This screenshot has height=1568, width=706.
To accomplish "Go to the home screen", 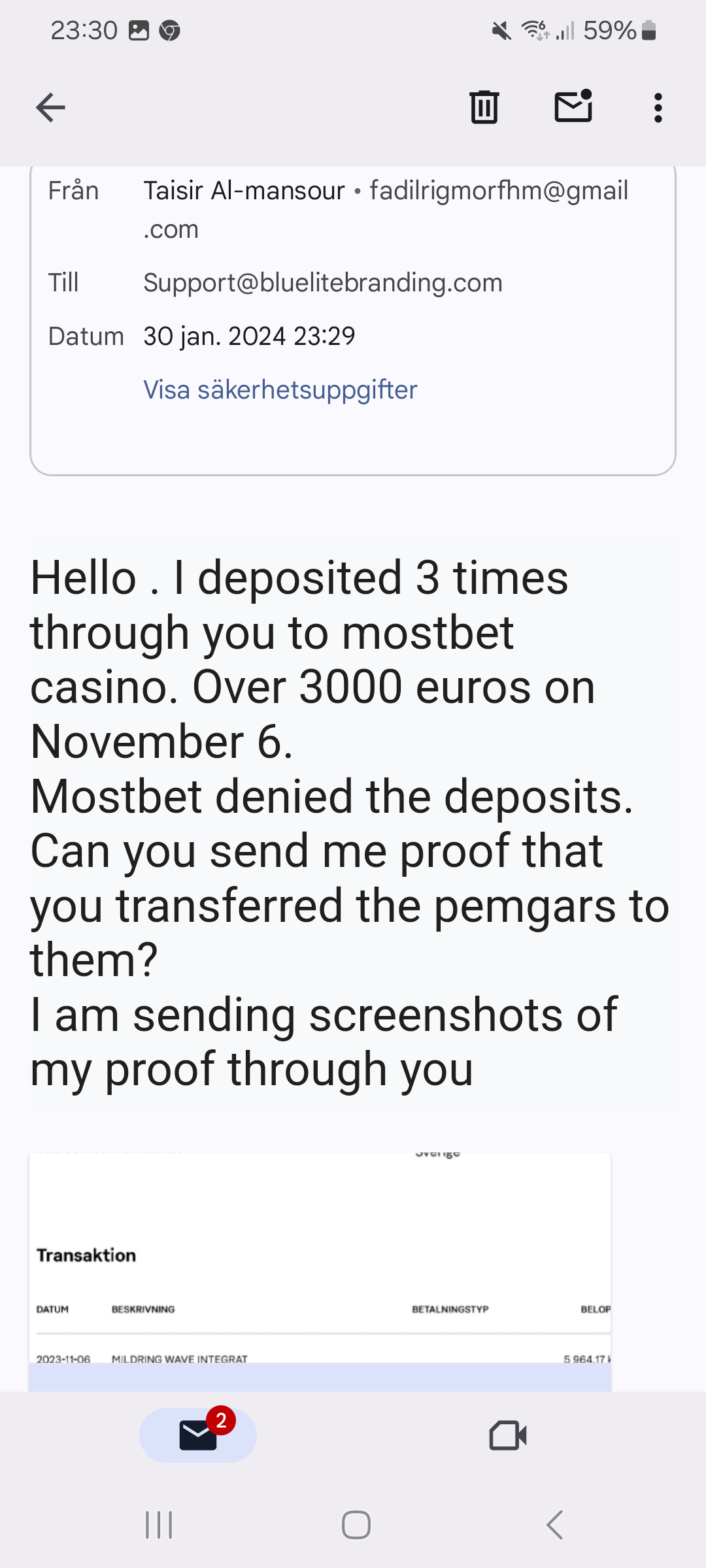I will pos(356,1525).
